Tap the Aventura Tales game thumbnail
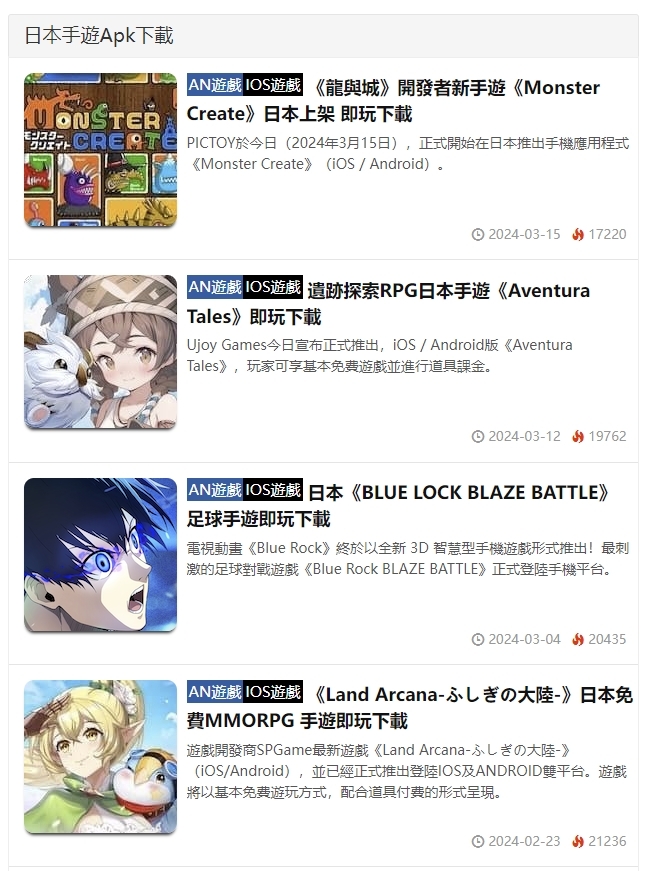Image resolution: width=651 pixels, height=871 pixels. 100,352
